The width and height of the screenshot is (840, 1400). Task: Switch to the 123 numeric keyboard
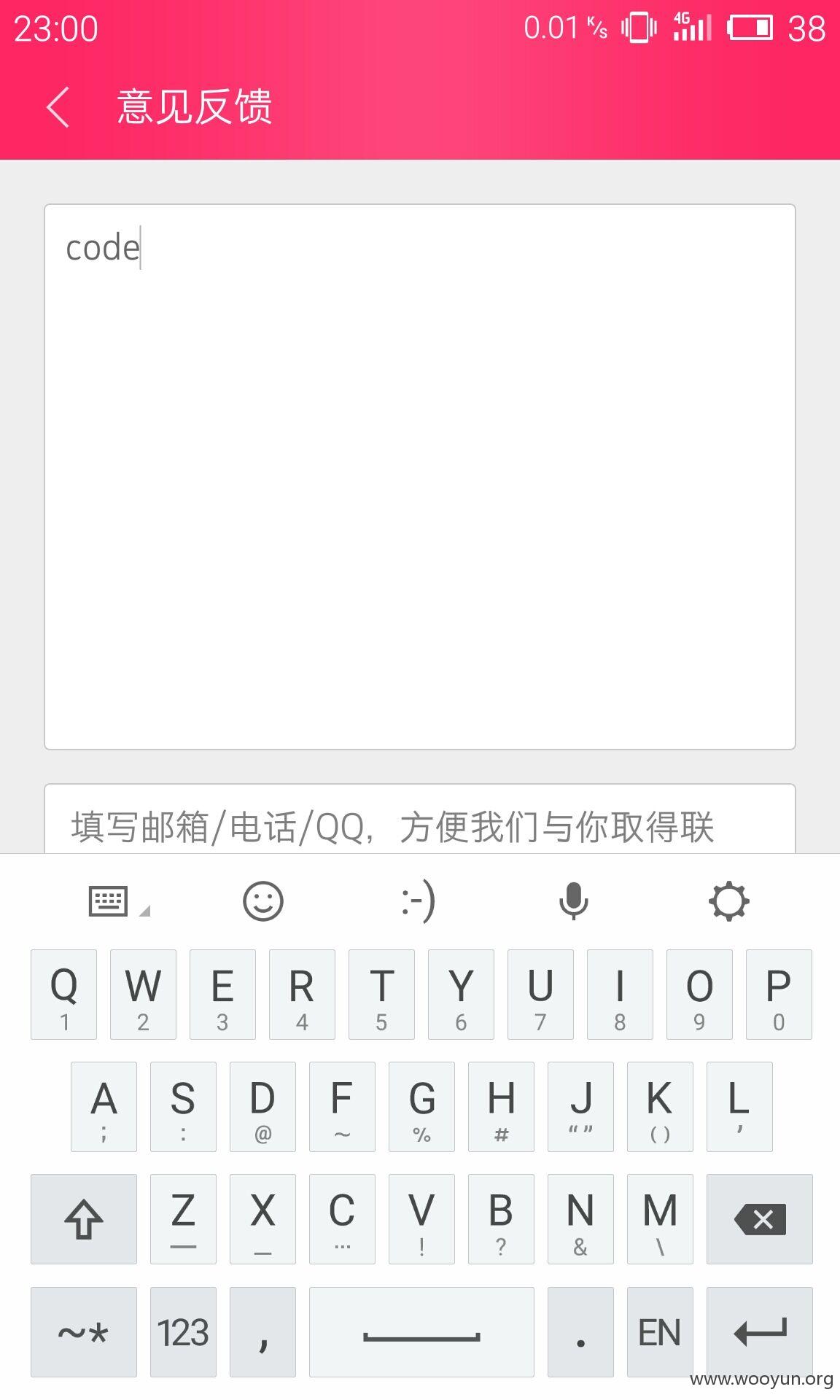pyautogui.click(x=183, y=1332)
